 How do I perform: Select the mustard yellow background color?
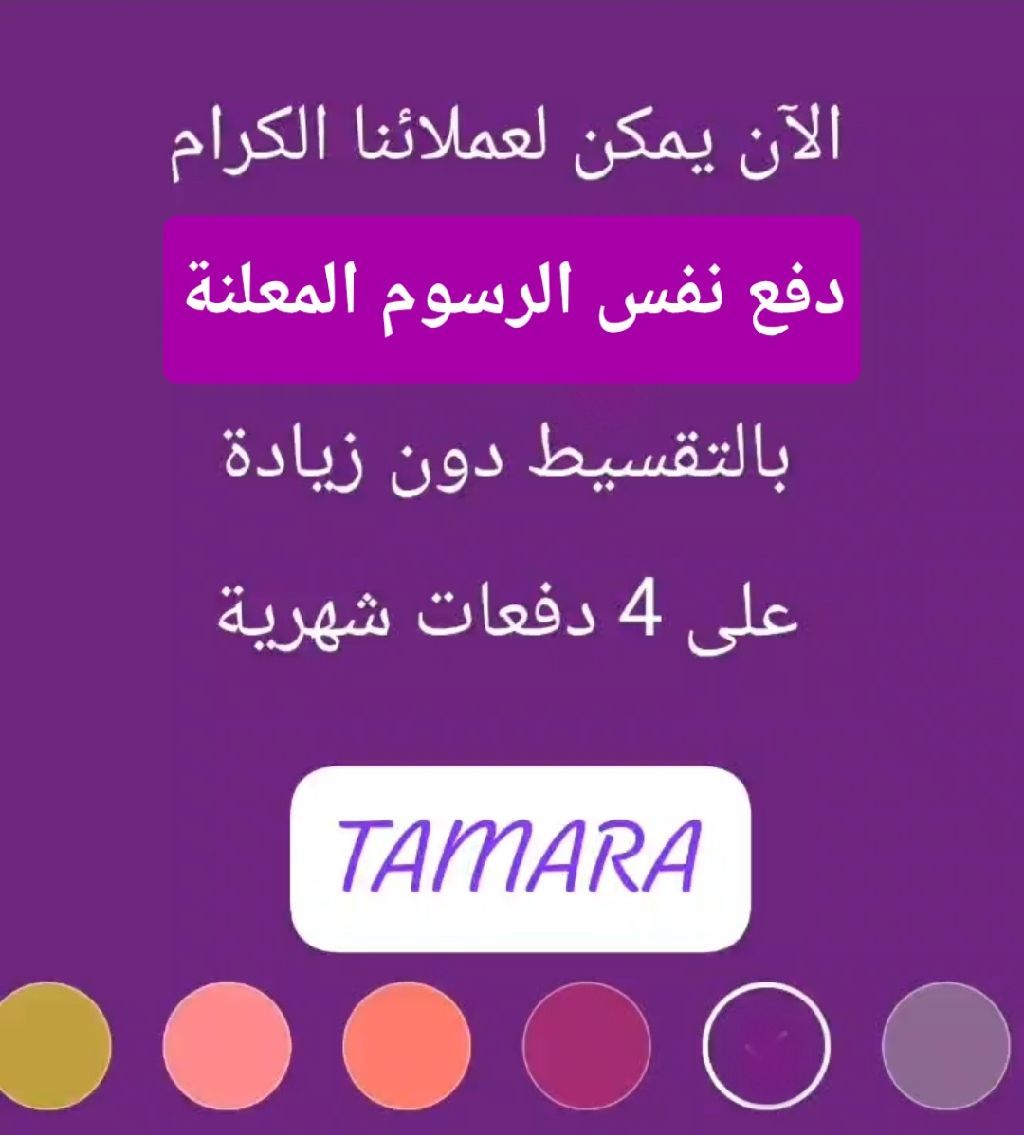pyautogui.click(x=50, y=1045)
